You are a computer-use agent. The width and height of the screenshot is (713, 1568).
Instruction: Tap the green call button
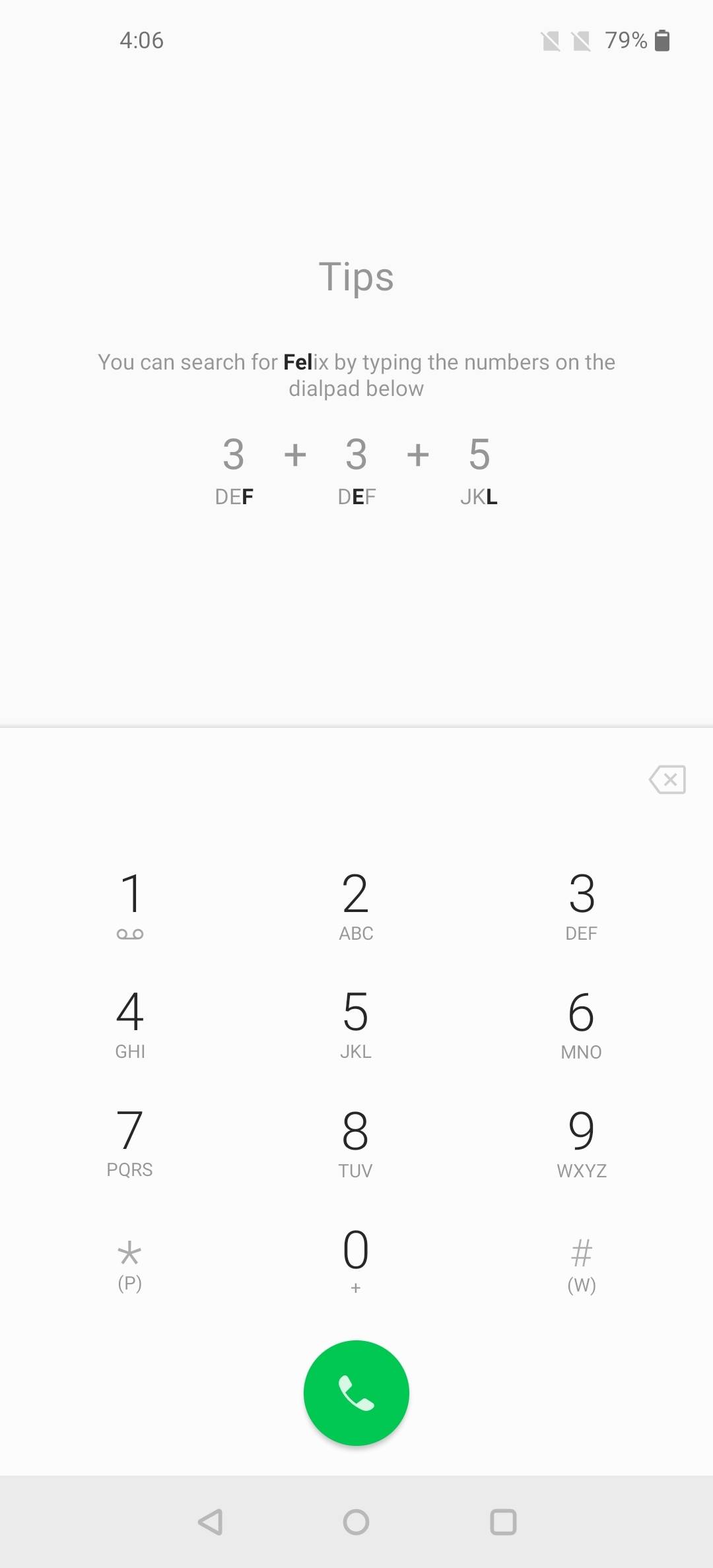(356, 1392)
